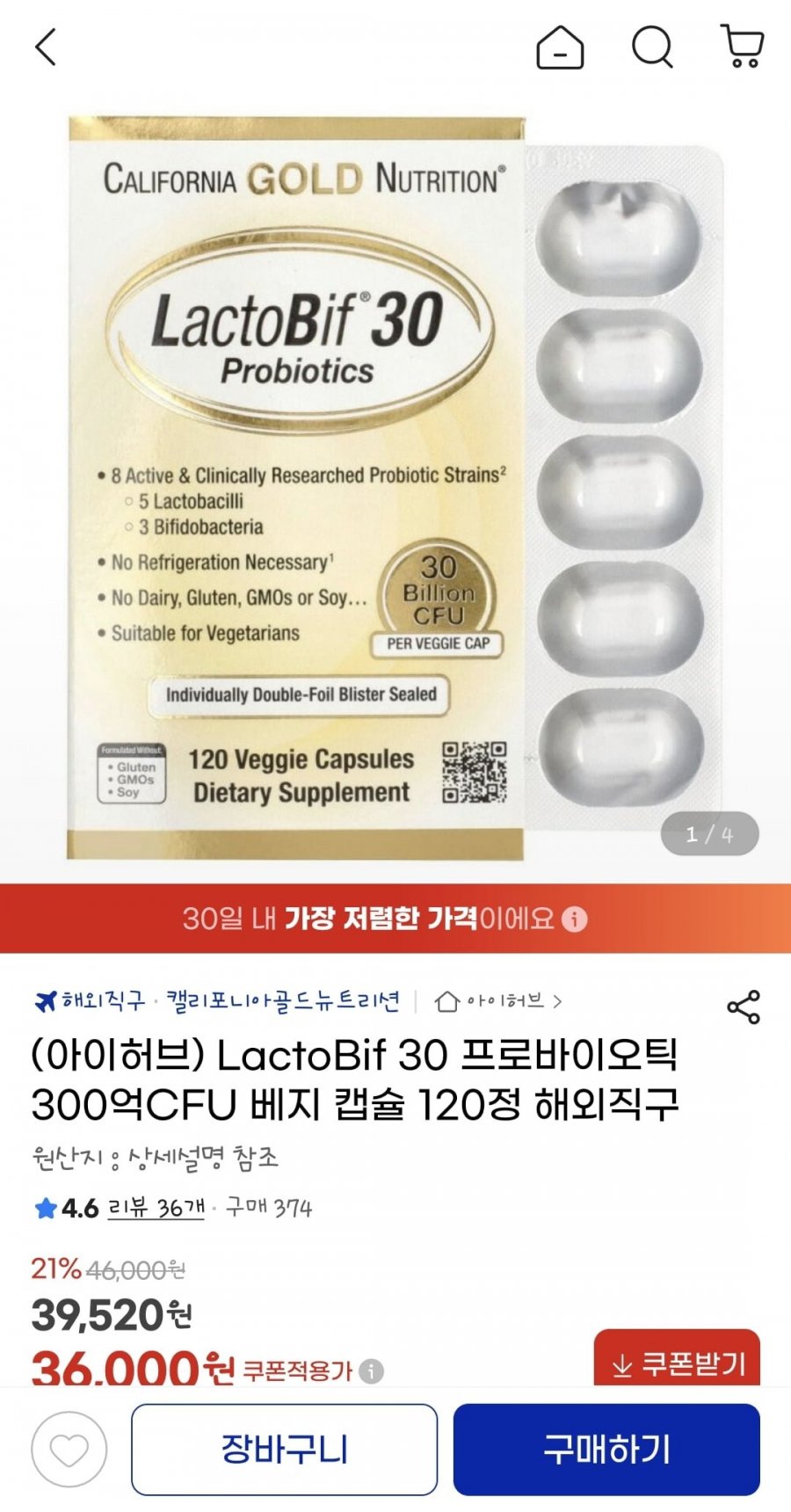The width and height of the screenshot is (791, 1512).
Task: Visit the 아이허브 store page
Action: click(499, 1001)
